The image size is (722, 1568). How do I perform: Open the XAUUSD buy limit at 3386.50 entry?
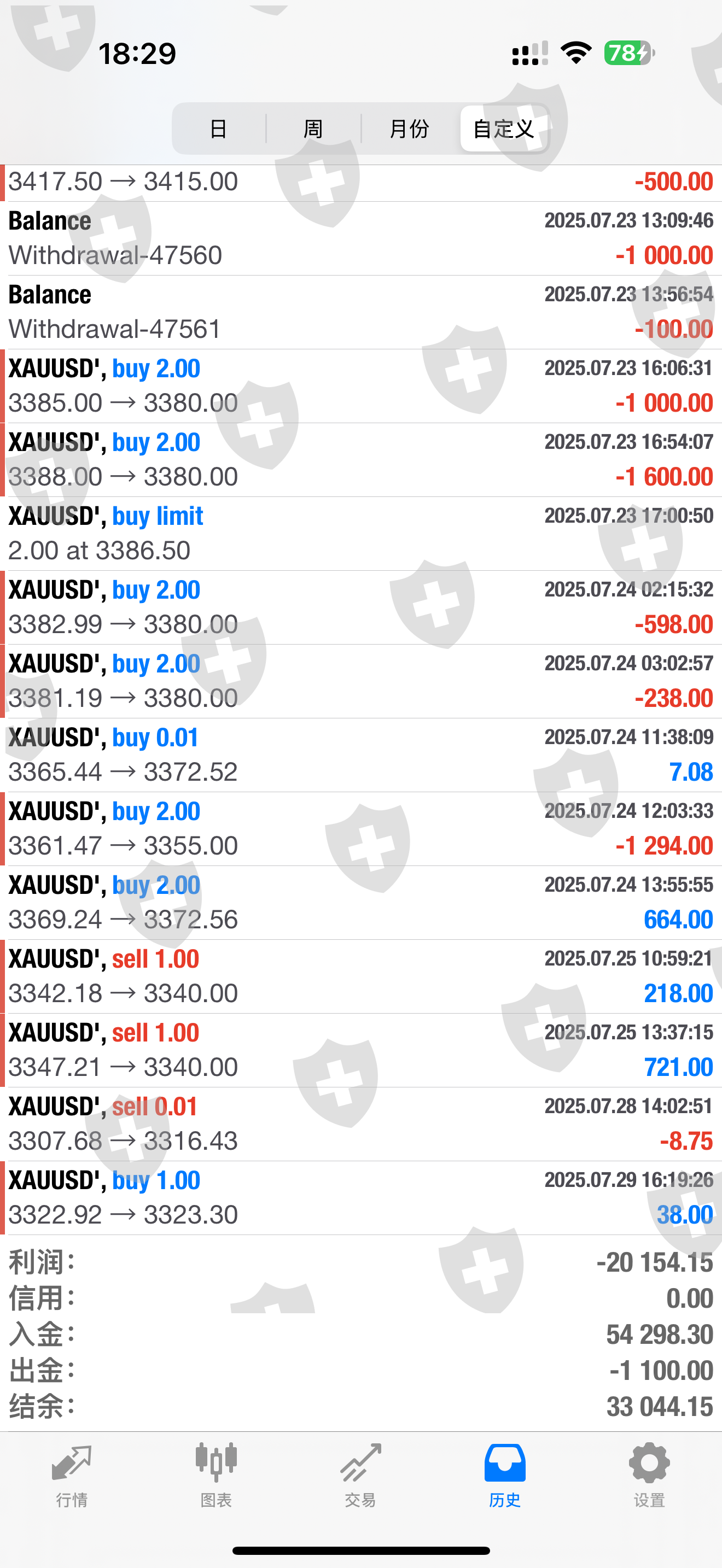(x=361, y=534)
